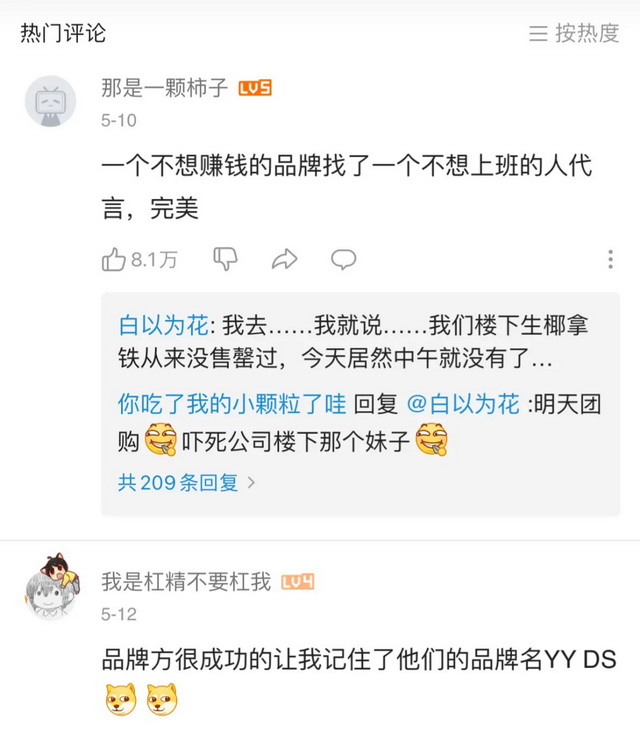Share 那是一颗柿子's comment
This screenshot has width=640, height=733.
click(285, 260)
